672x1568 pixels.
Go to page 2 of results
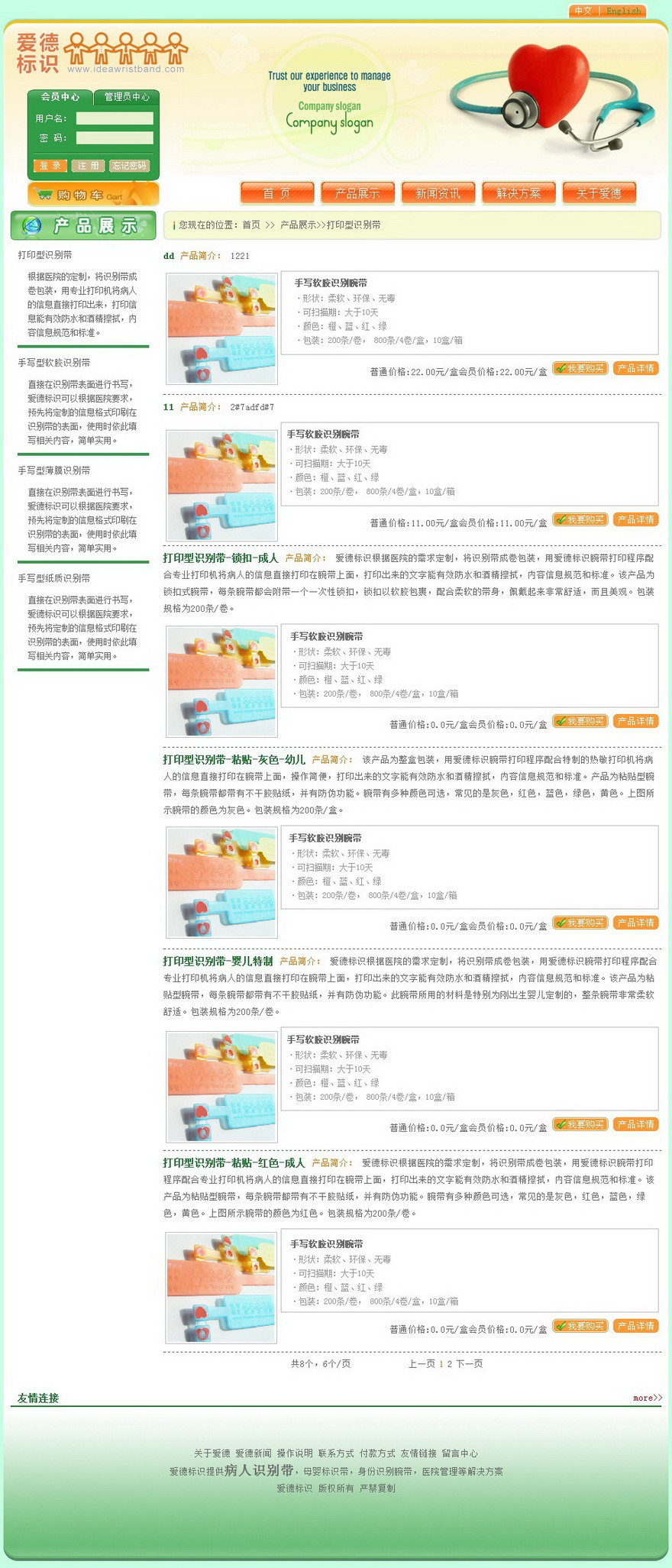(450, 1363)
